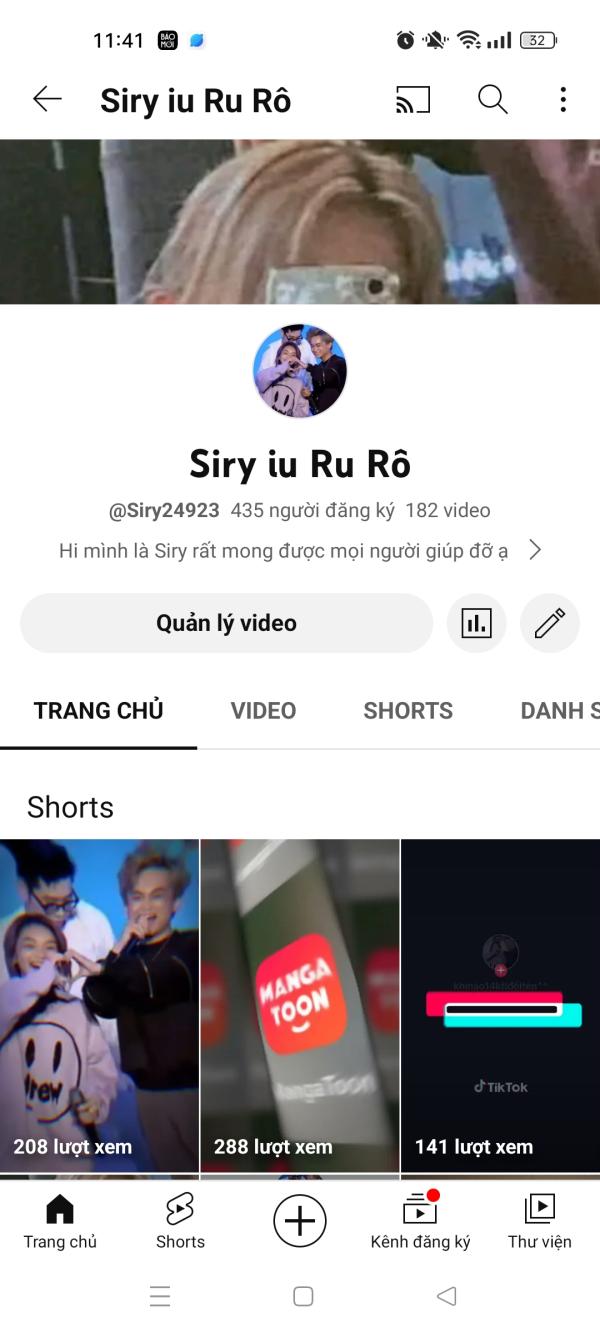Select the TRANG CHỦ tab
The image size is (600, 1333).
coord(98,711)
